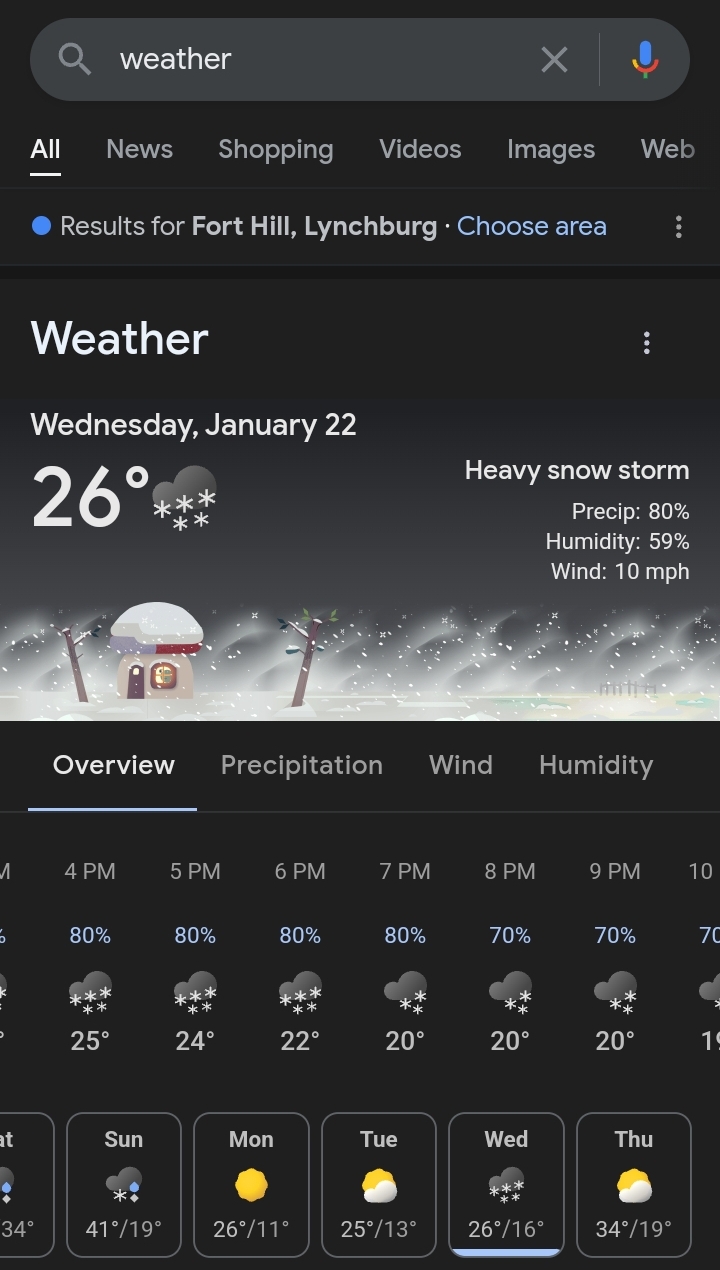This screenshot has height=1270, width=720.
Task: Open the Weather card overflow menu
Action: click(x=647, y=343)
